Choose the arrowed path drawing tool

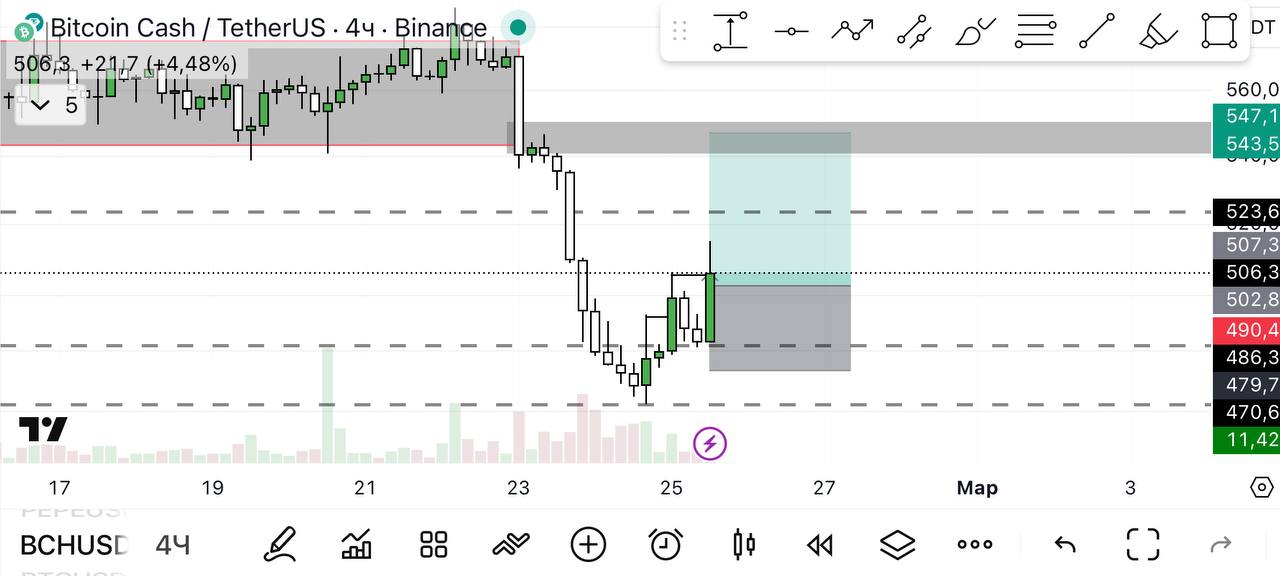coord(852,31)
